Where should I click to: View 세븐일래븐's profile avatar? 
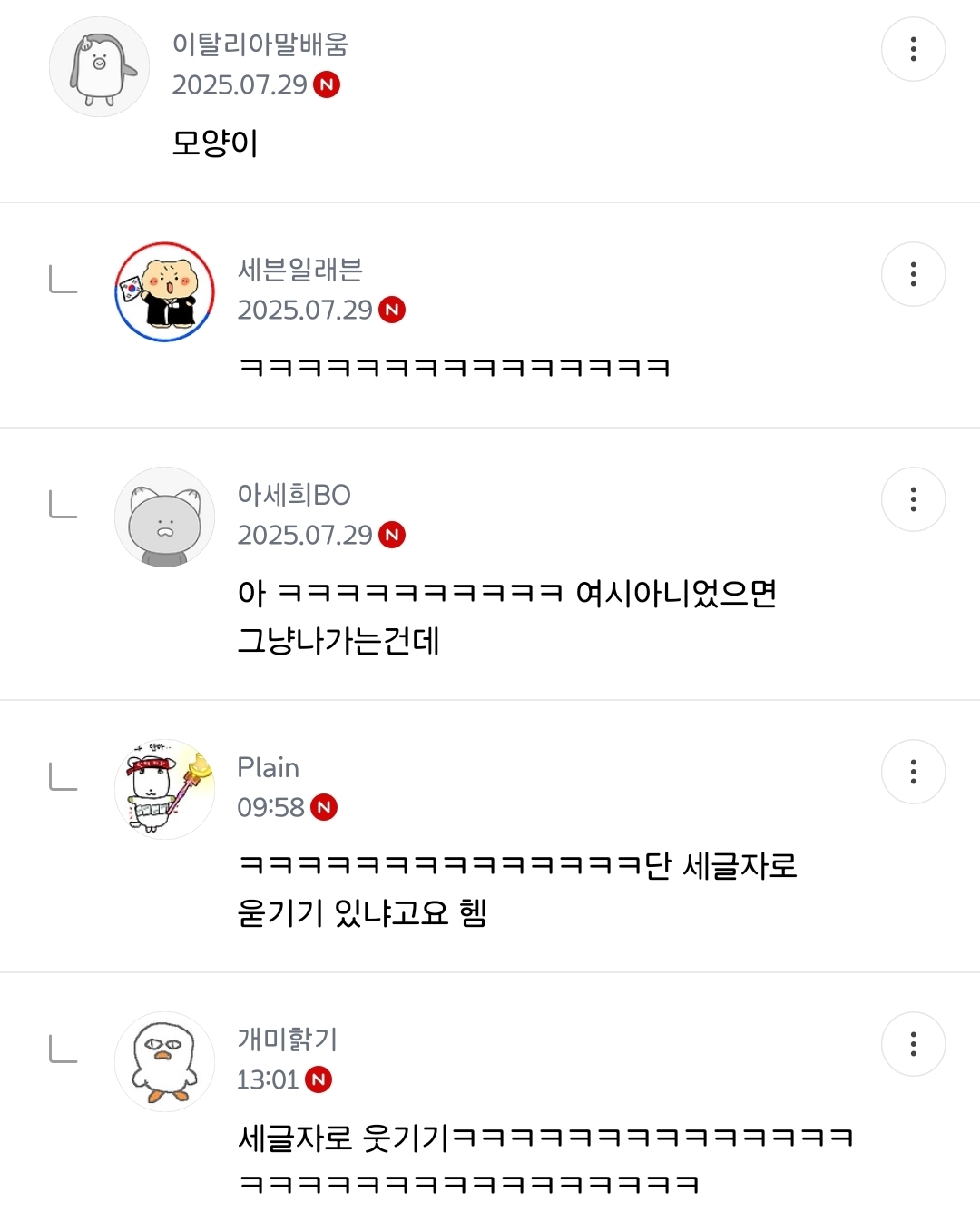point(164,292)
